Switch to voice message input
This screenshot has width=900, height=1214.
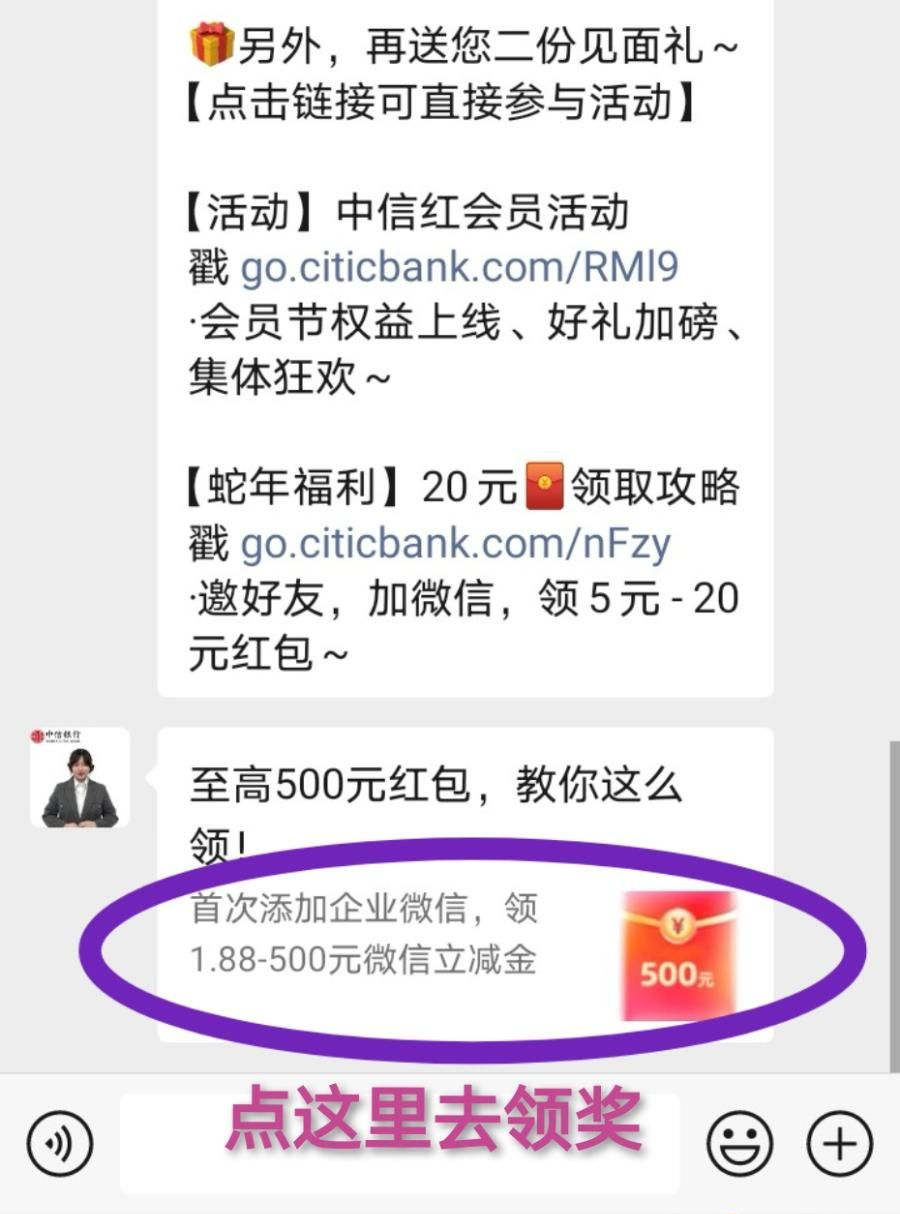[60, 1143]
